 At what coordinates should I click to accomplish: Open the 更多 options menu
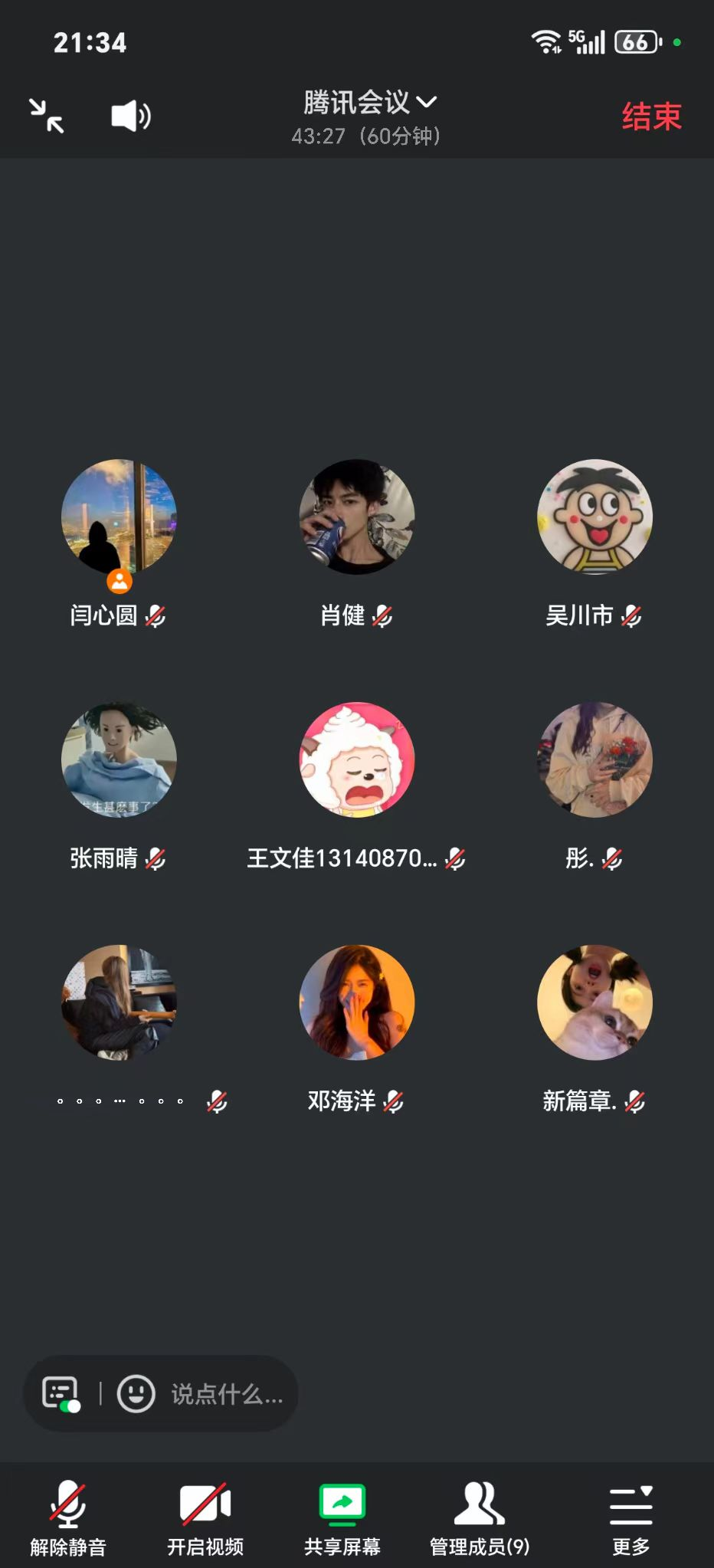coord(630,1517)
